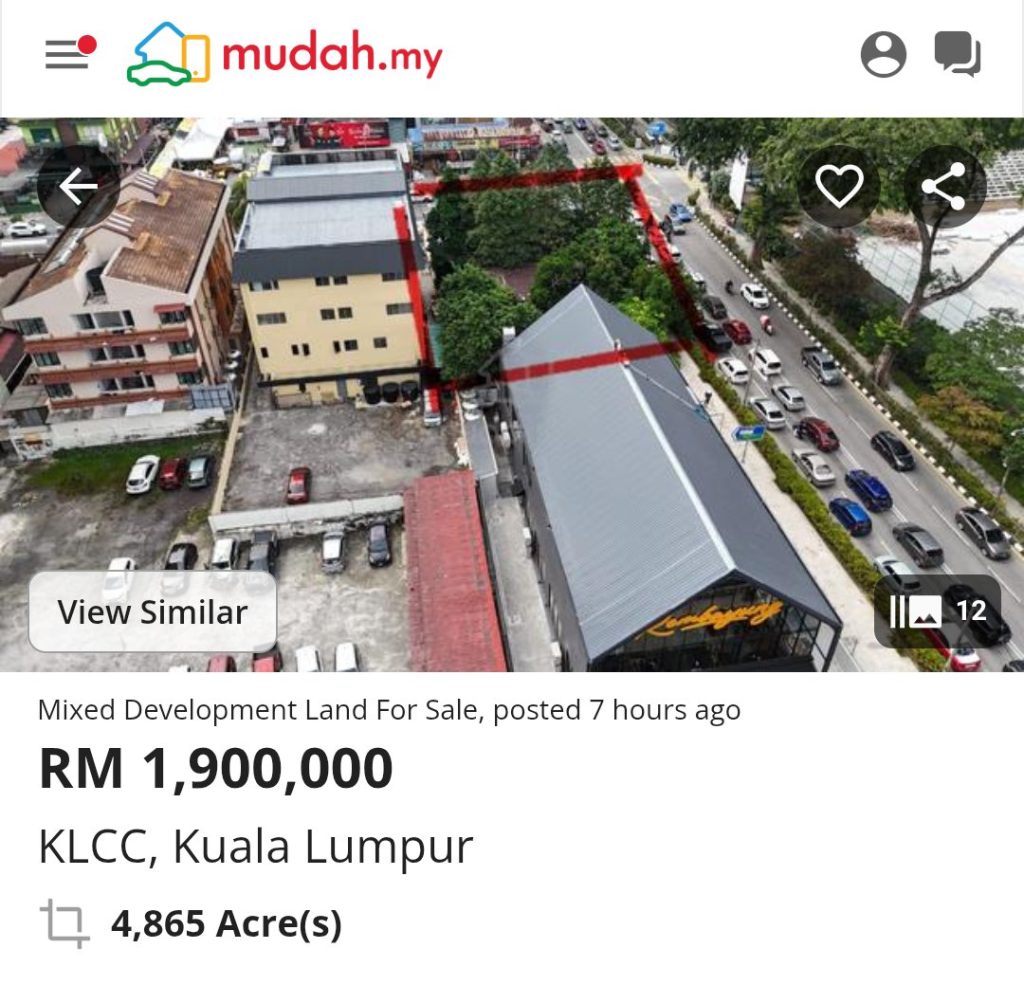Go to the mudah.my homepage logo

click(285, 54)
